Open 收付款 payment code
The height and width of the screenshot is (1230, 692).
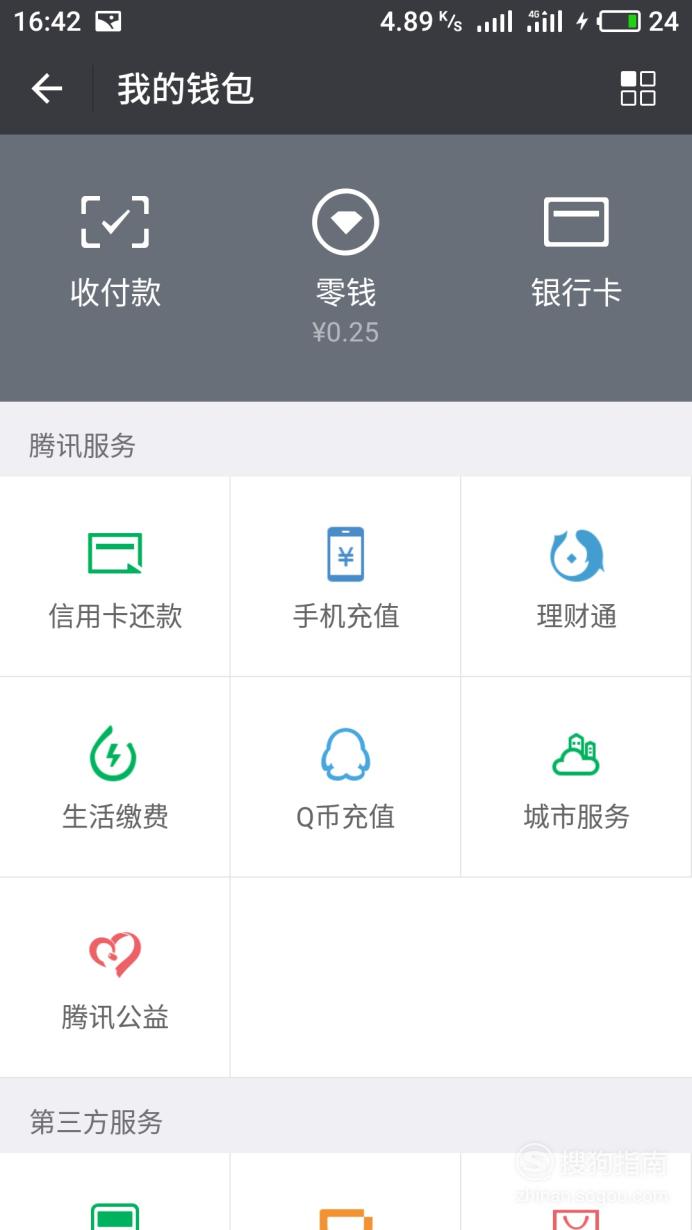[x=115, y=251]
